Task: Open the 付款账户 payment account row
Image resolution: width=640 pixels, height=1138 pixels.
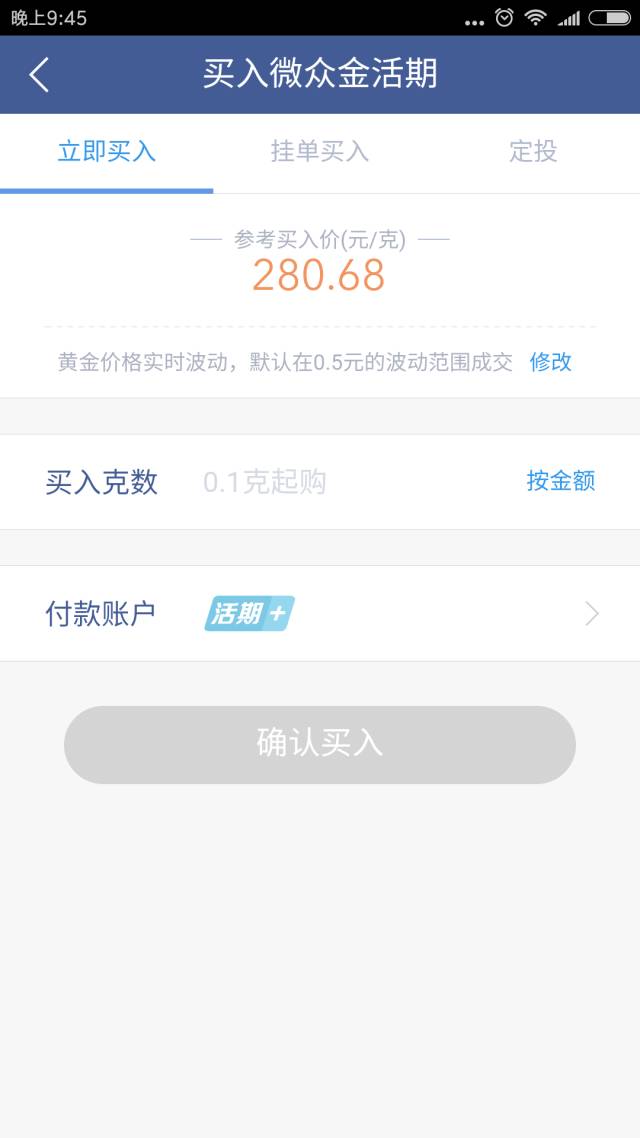Action: pos(320,613)
